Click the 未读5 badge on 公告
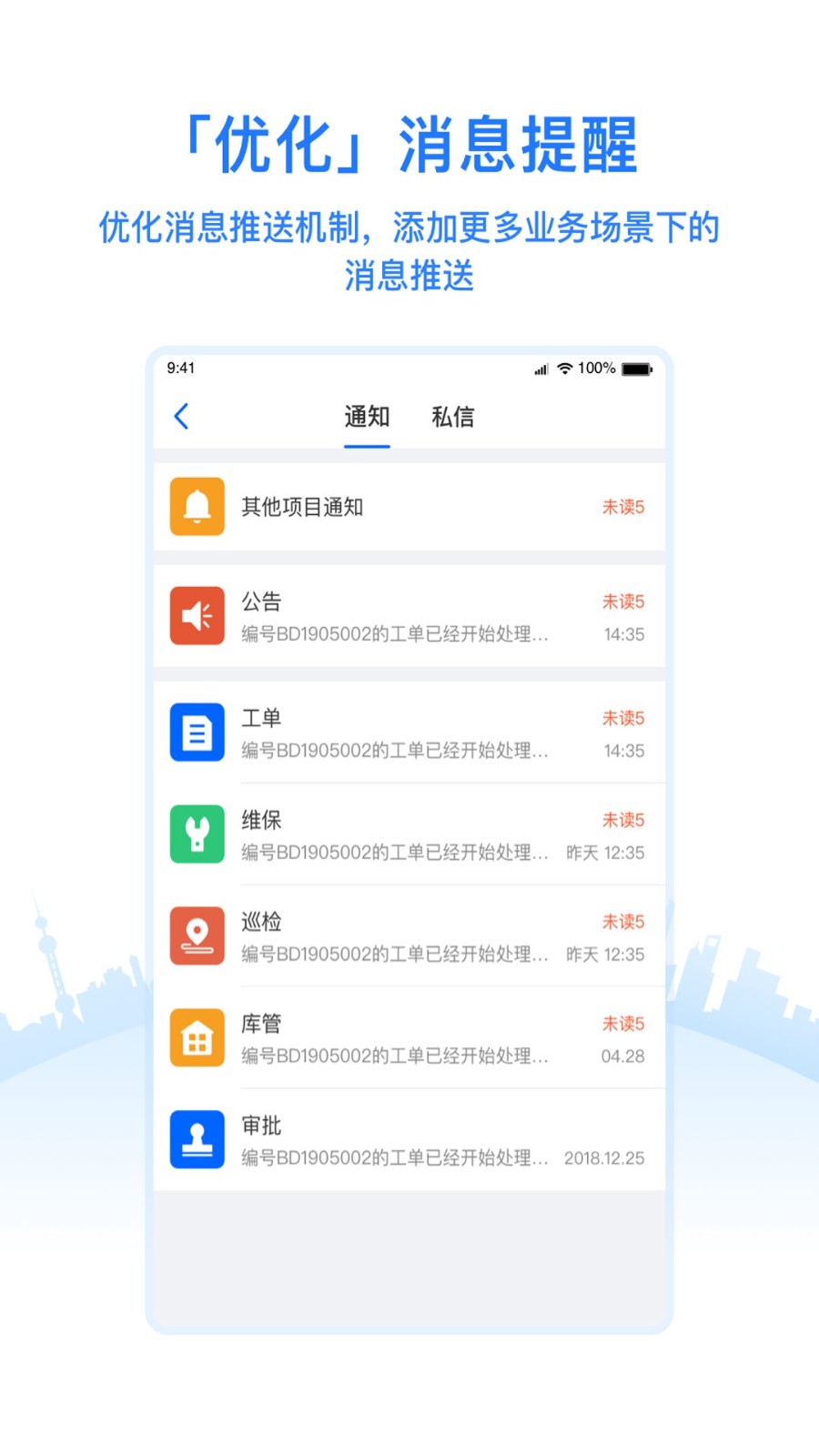Viewport: 819px width, 1456px height. pyautogui.click(x=622, y=602)
